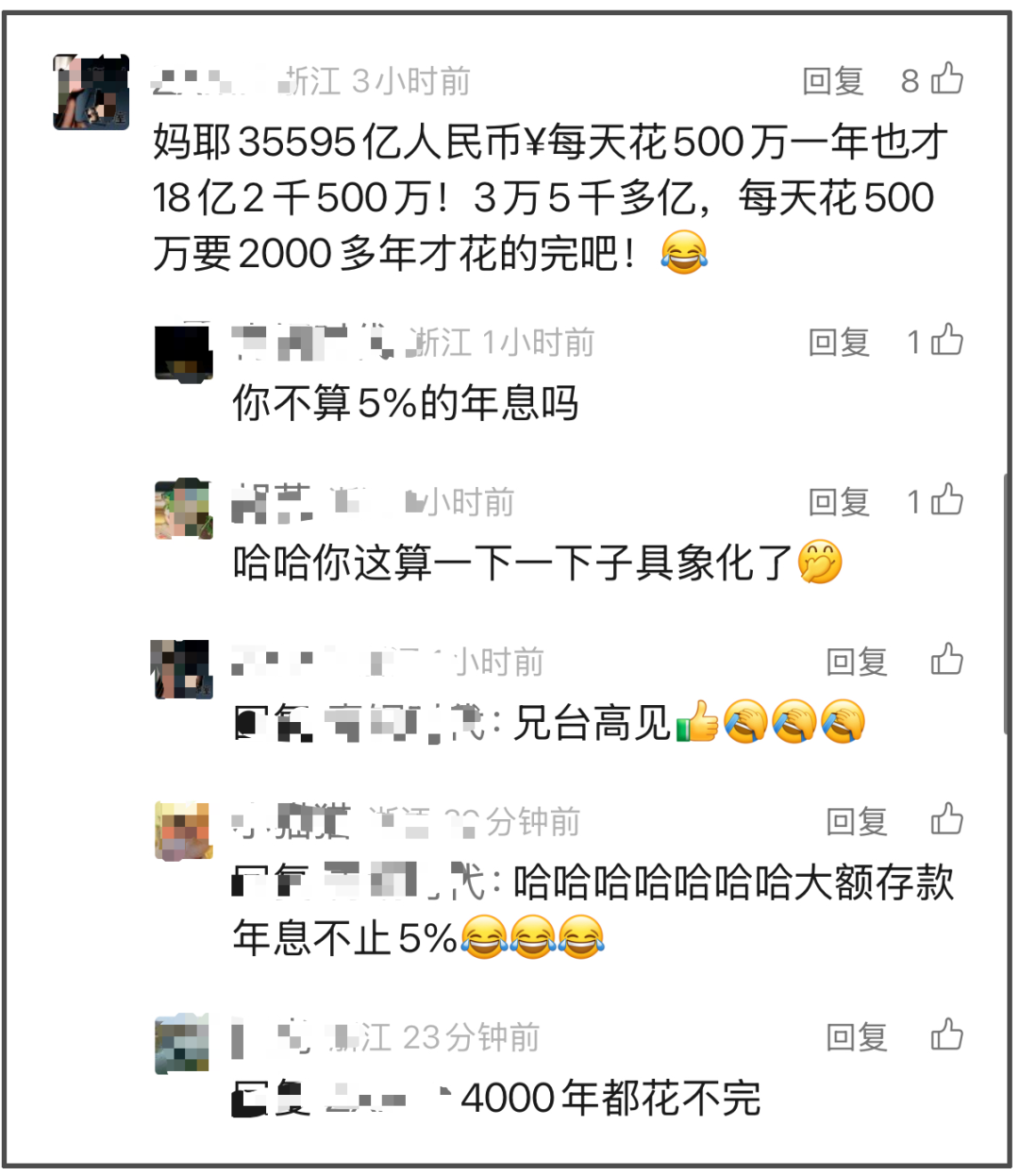1019x1176 pixels.
Task: Like the 兄台高见 comment
Action: (946, 660)
